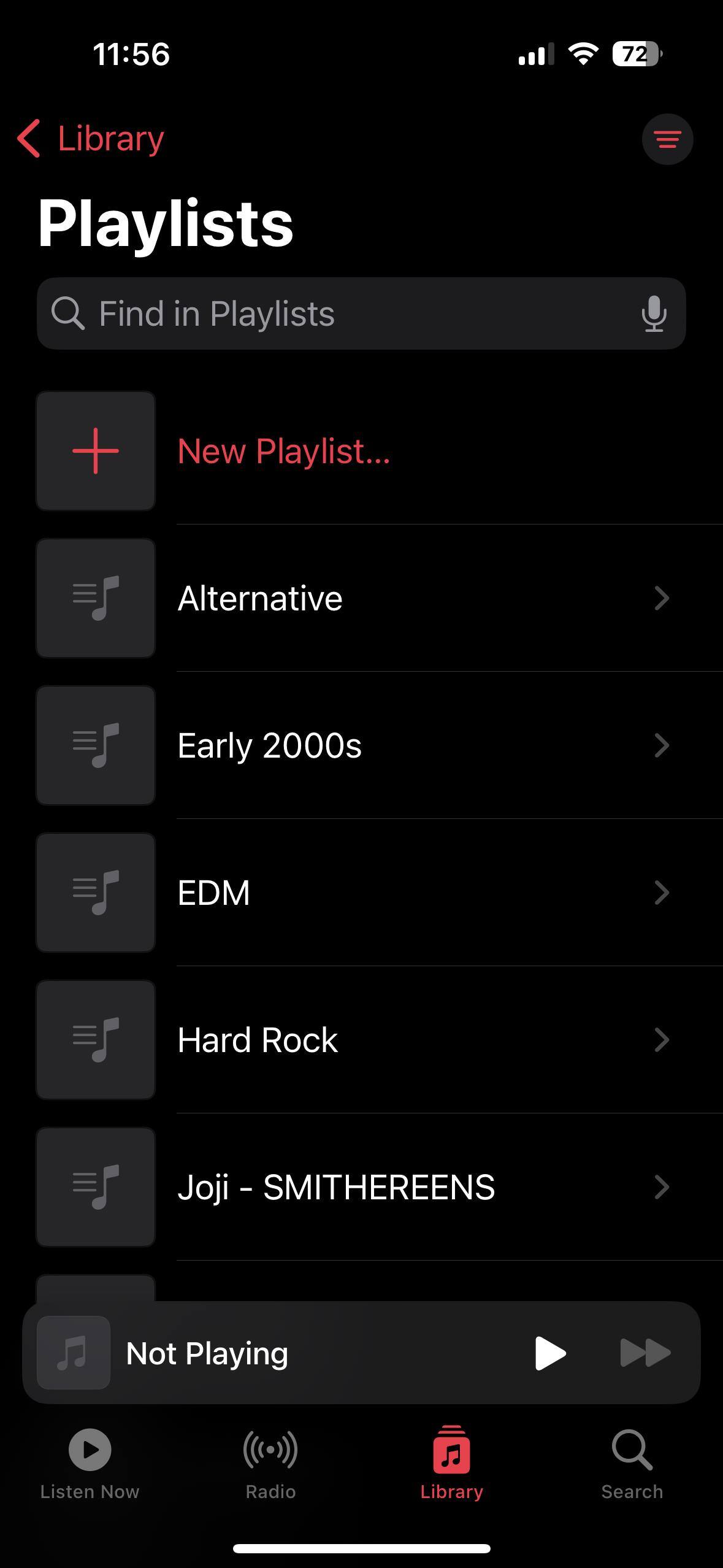
Task: Switch to the Listen Now tab
Action: [90, 1463]
